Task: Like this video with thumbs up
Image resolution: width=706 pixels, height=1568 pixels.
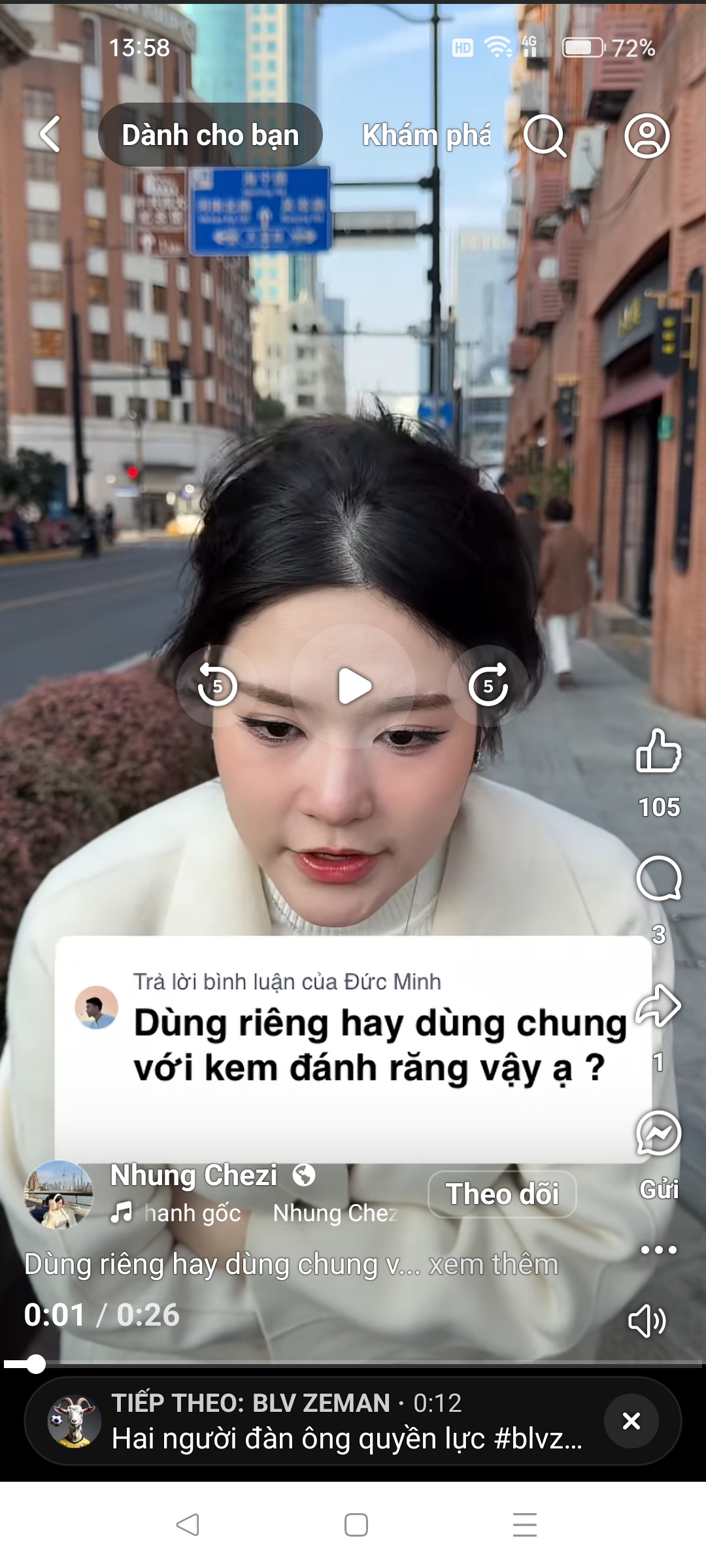Action: click(658, 751)
